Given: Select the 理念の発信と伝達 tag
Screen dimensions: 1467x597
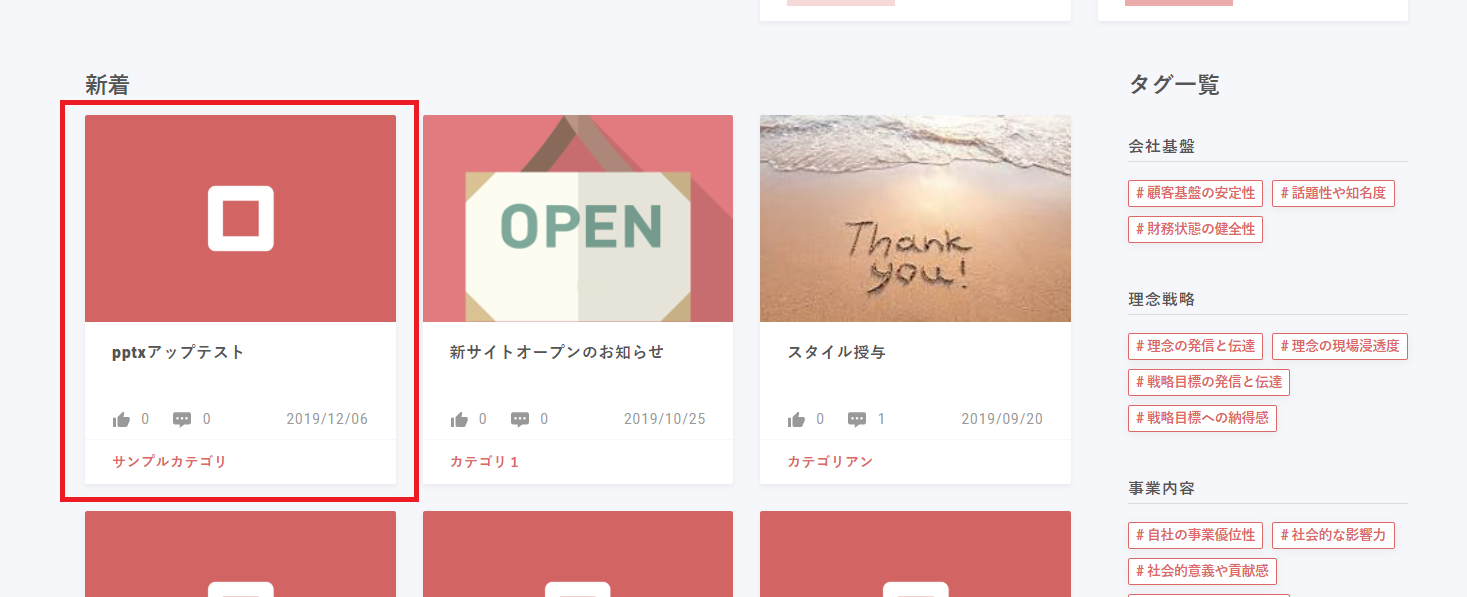Looking at the screenshot, I should [x=1195, y=346].
